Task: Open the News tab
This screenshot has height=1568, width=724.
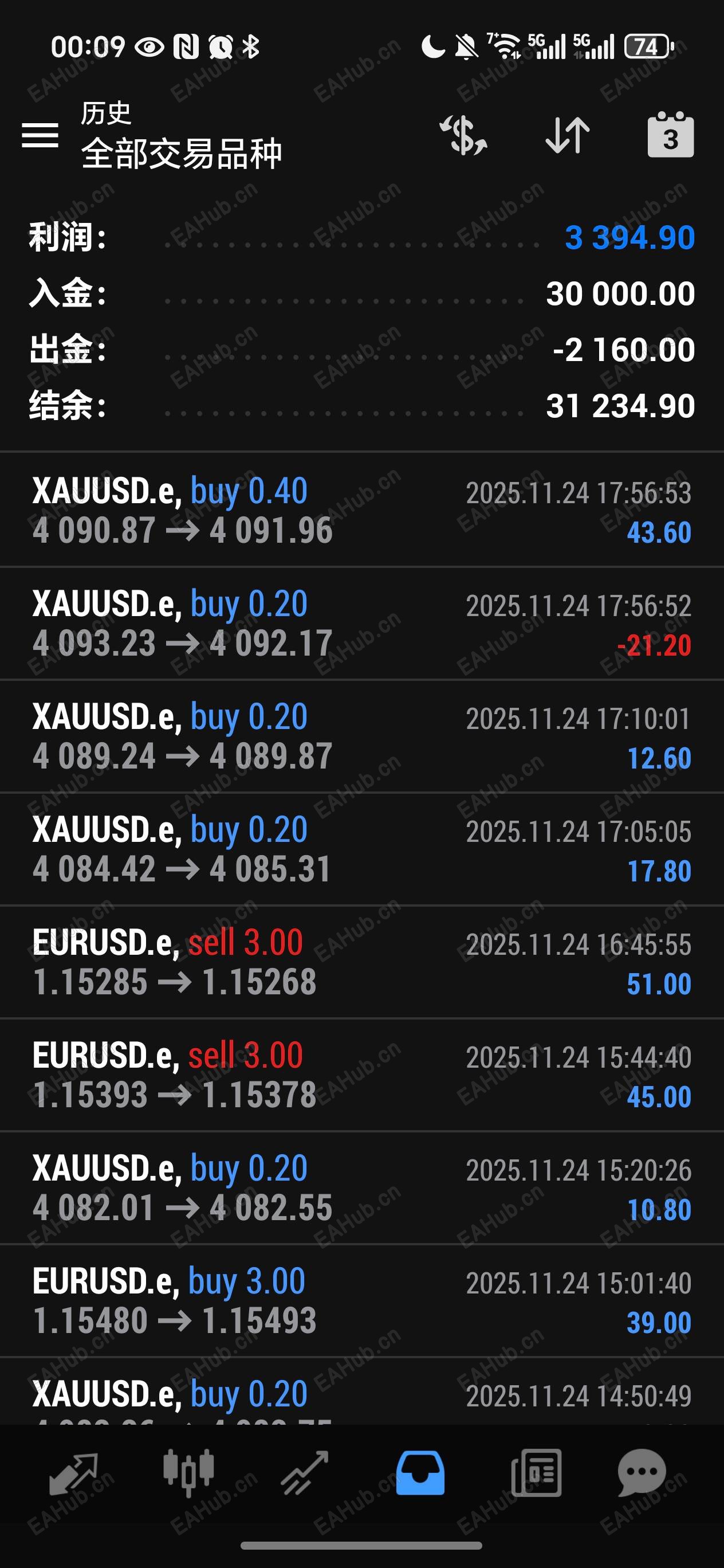Action: [x=536, y=1473]
